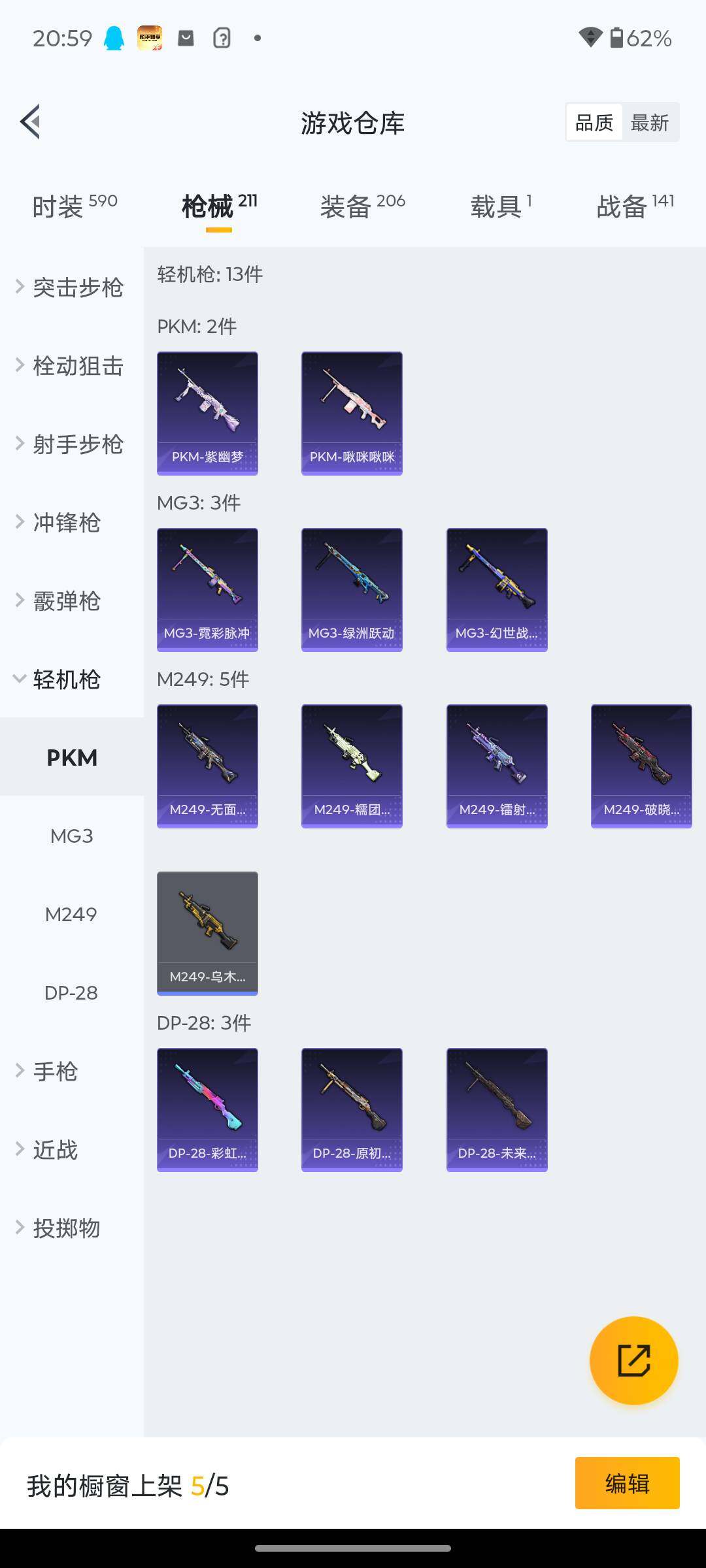Open the 战备 tab
The image size is (706, 1568).
pyautogui.click(x=635, y=206)
